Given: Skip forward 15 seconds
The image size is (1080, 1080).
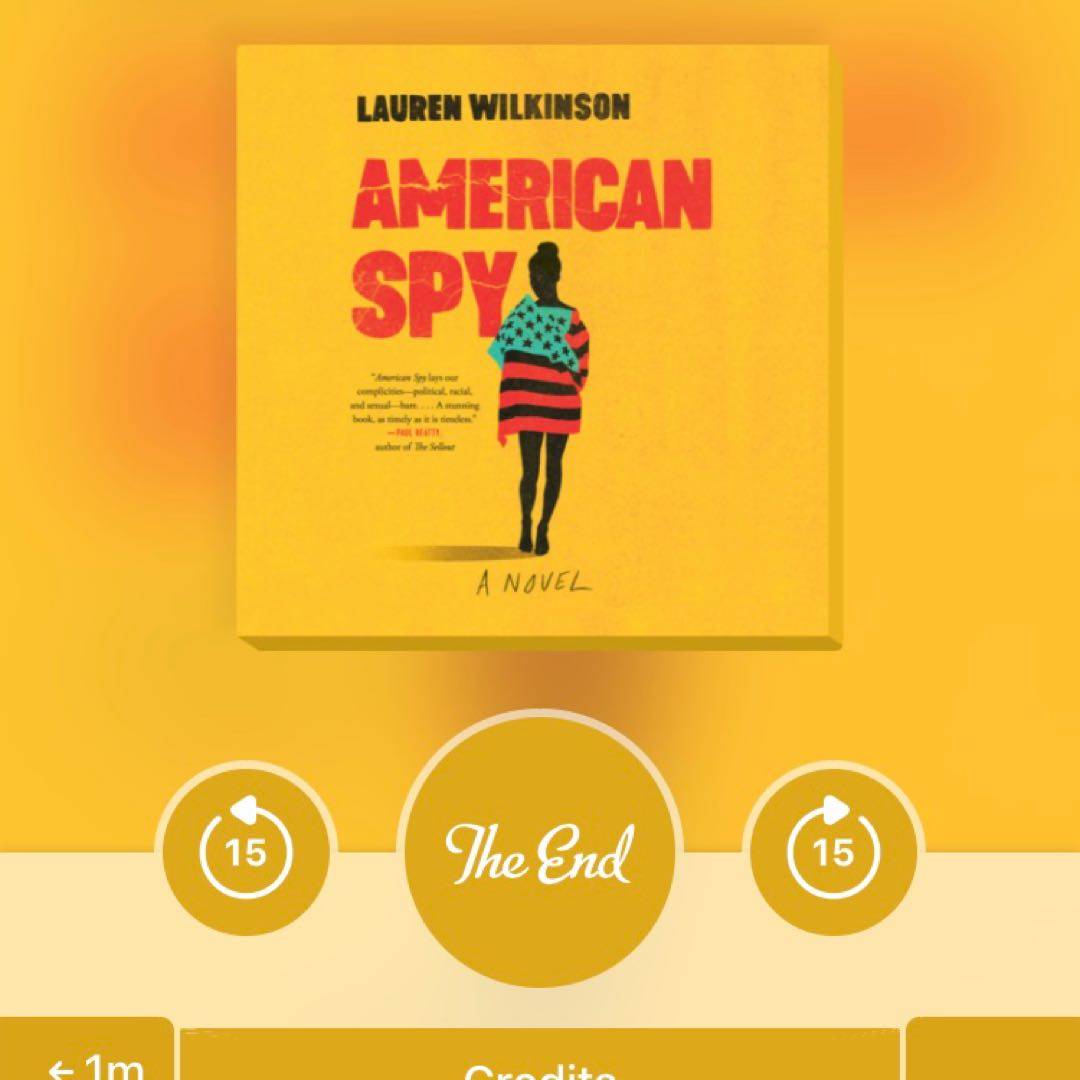Looking at the screenshot, I should [833, 851].
